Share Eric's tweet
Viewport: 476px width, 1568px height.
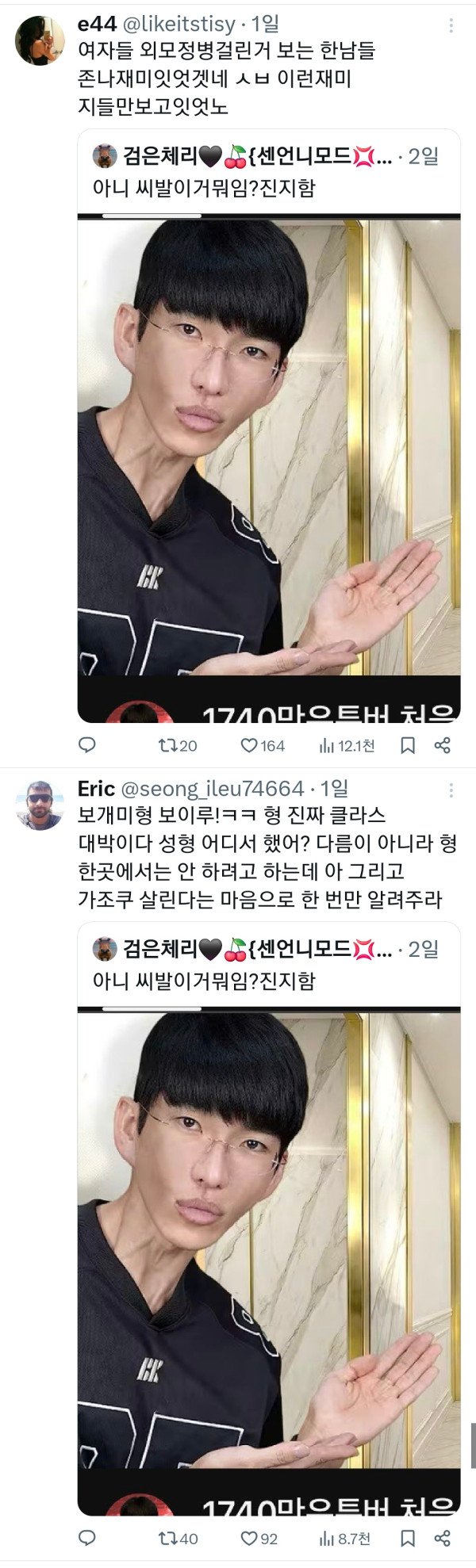tap(443, 1539)
